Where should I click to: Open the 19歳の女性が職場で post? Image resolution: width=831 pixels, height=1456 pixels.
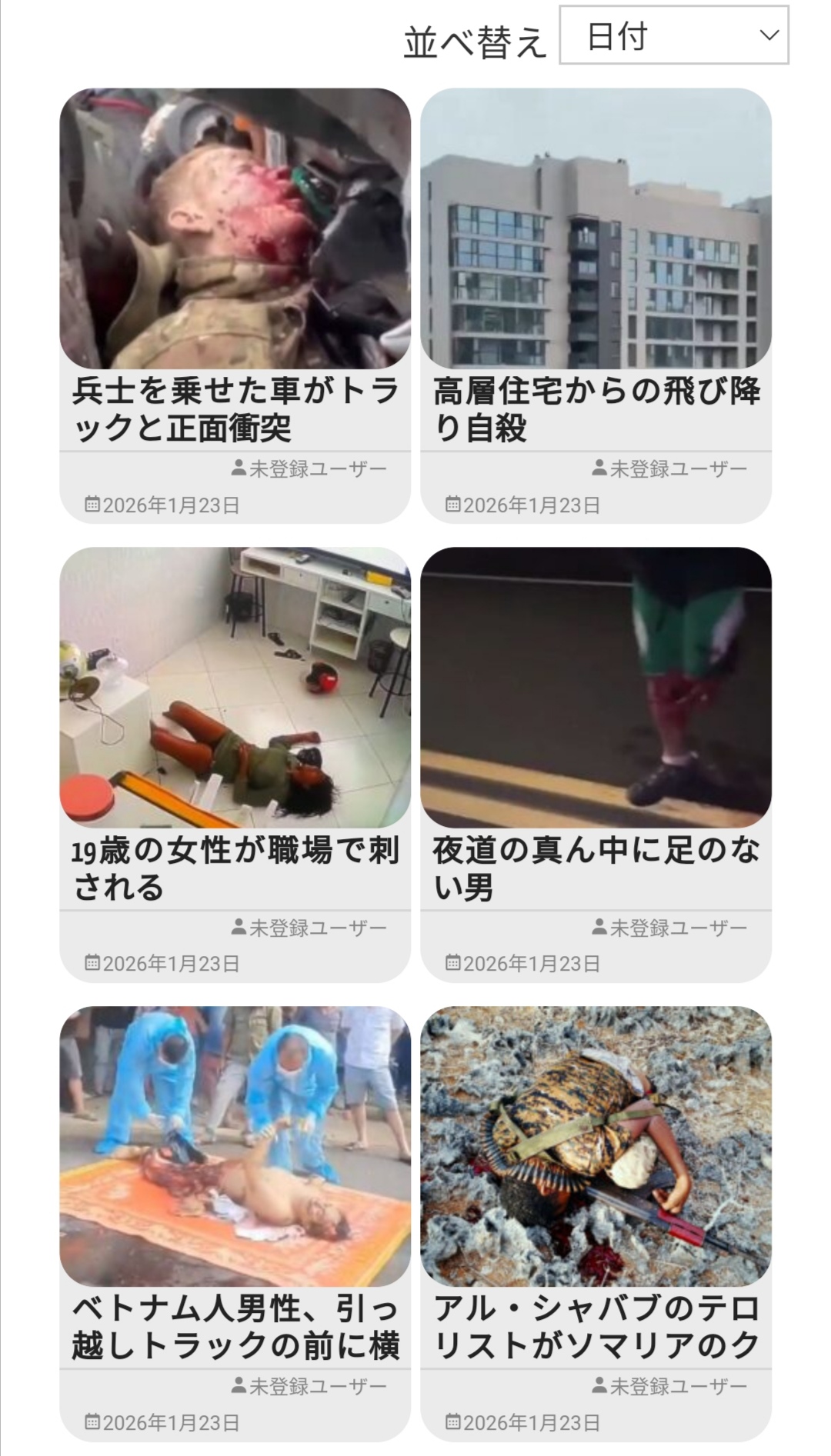tap(235, 868)
